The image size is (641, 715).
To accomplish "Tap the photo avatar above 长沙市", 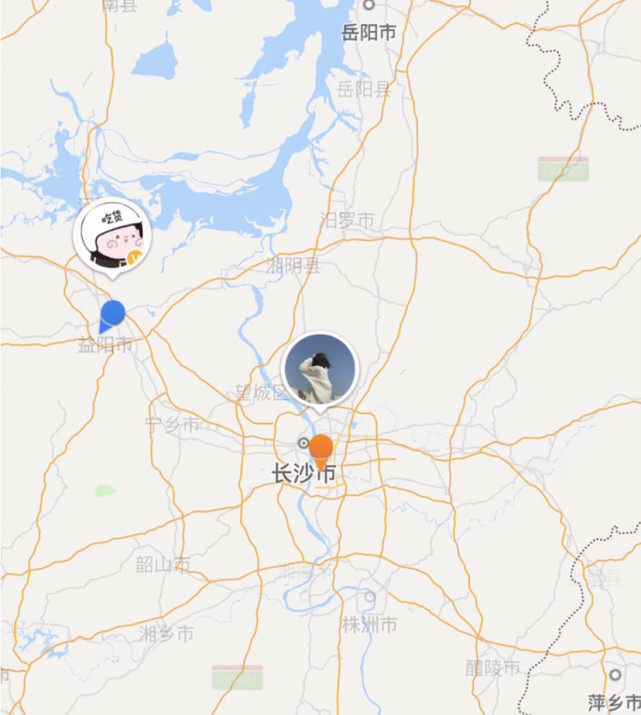I will click(x=320, y=370).
